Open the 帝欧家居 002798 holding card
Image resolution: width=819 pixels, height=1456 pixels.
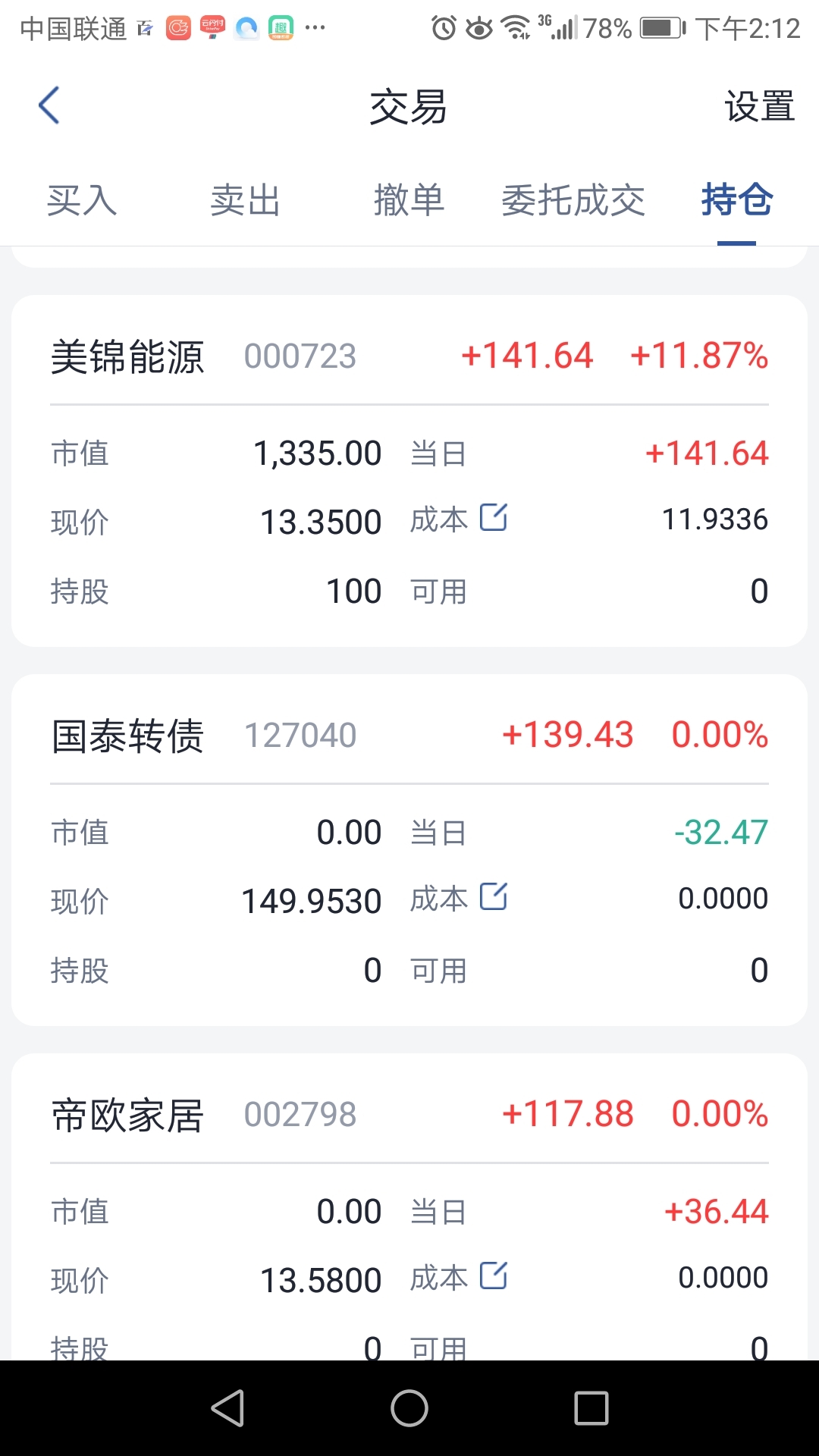point(409,1207)
